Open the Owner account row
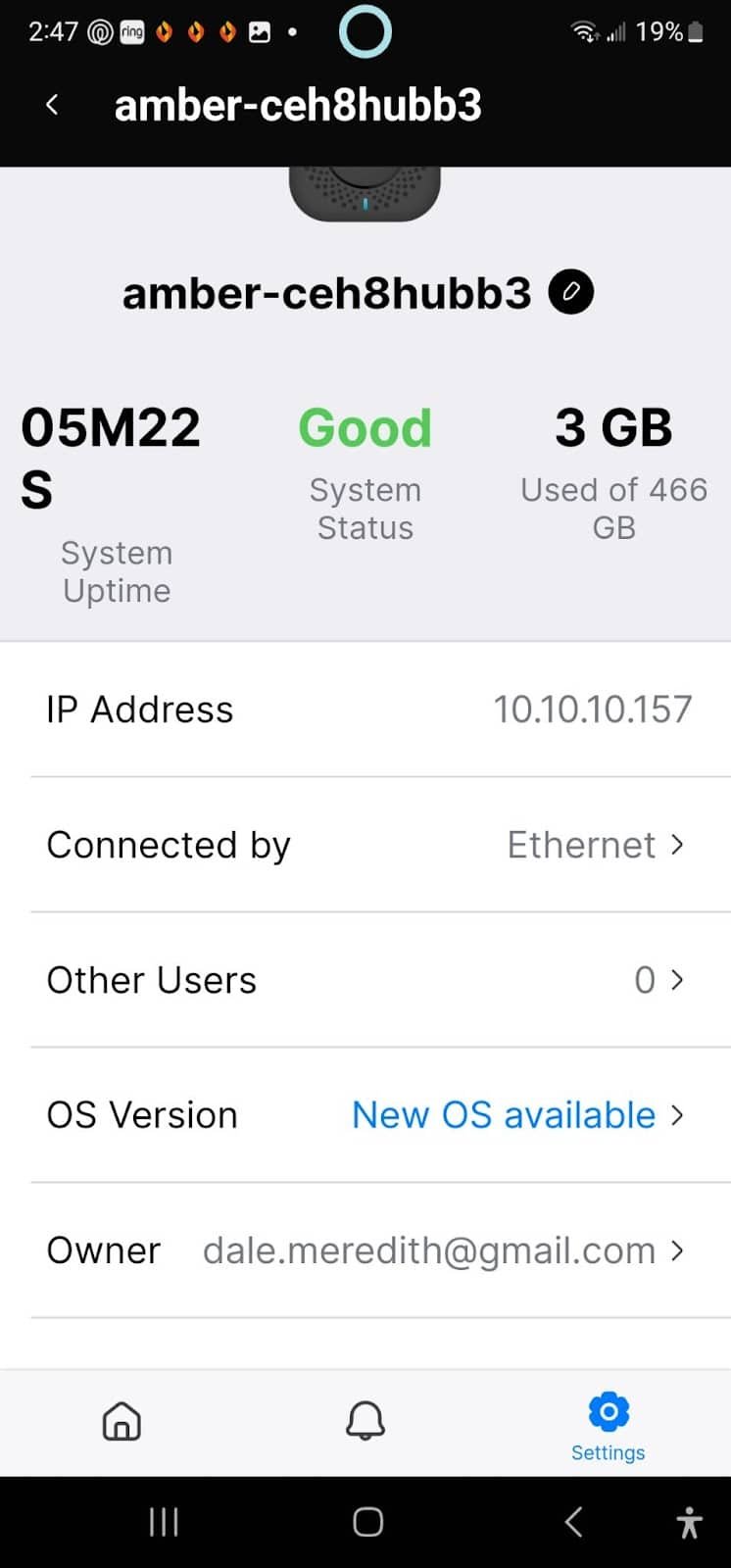731x1568 pixels. point(365,1250)
